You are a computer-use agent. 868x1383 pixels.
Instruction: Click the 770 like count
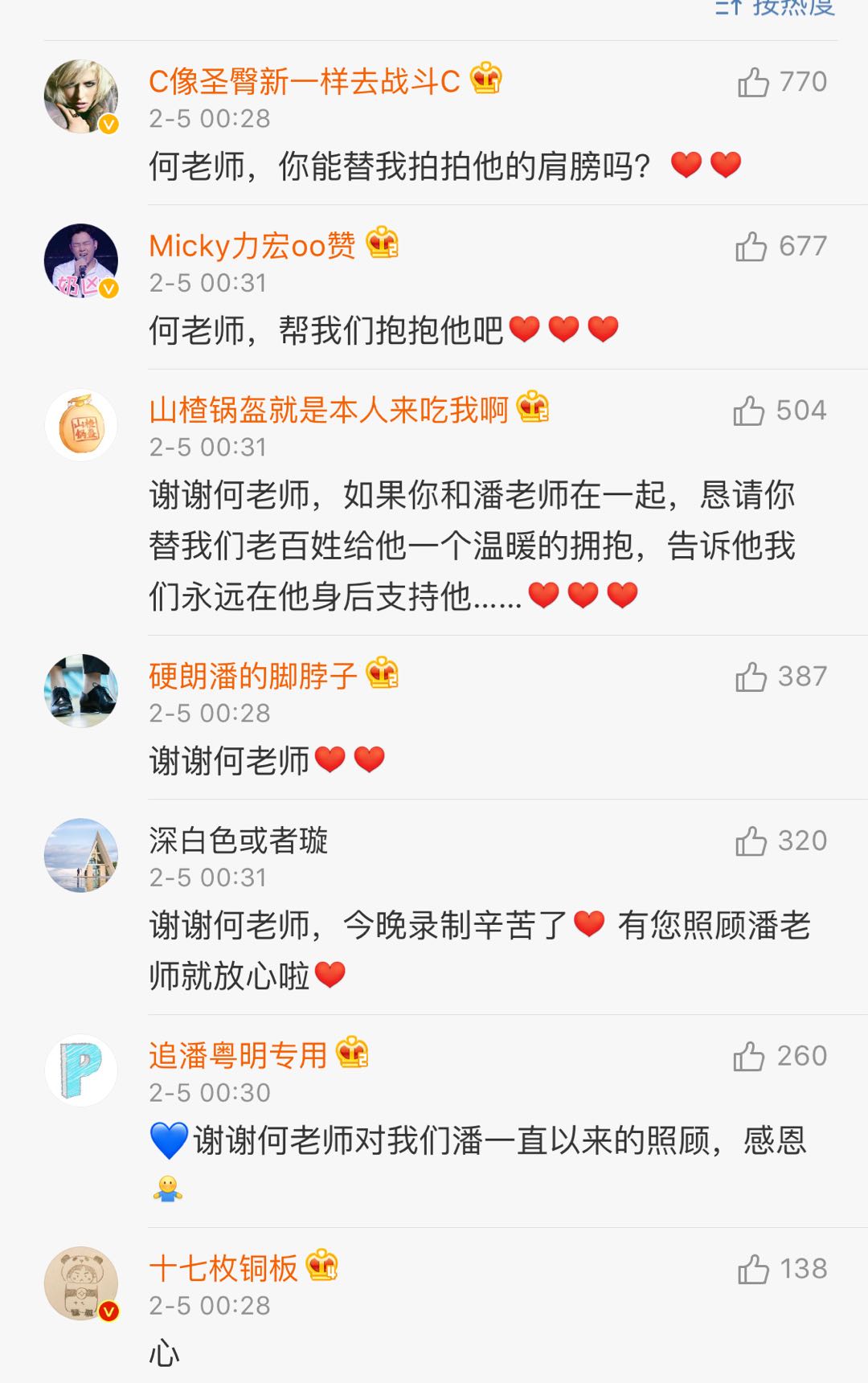coord(802,80)
